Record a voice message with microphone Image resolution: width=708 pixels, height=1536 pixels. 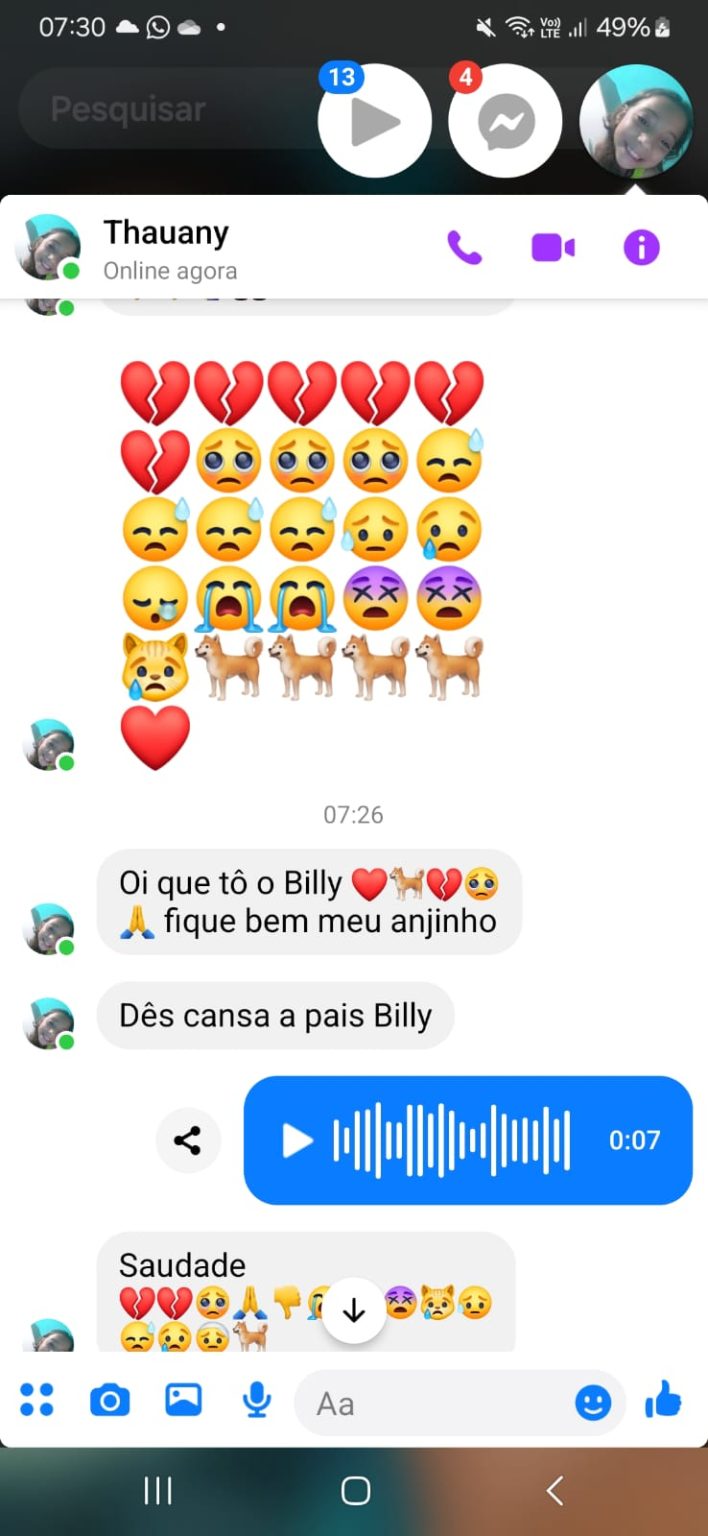coord(257,1401)
